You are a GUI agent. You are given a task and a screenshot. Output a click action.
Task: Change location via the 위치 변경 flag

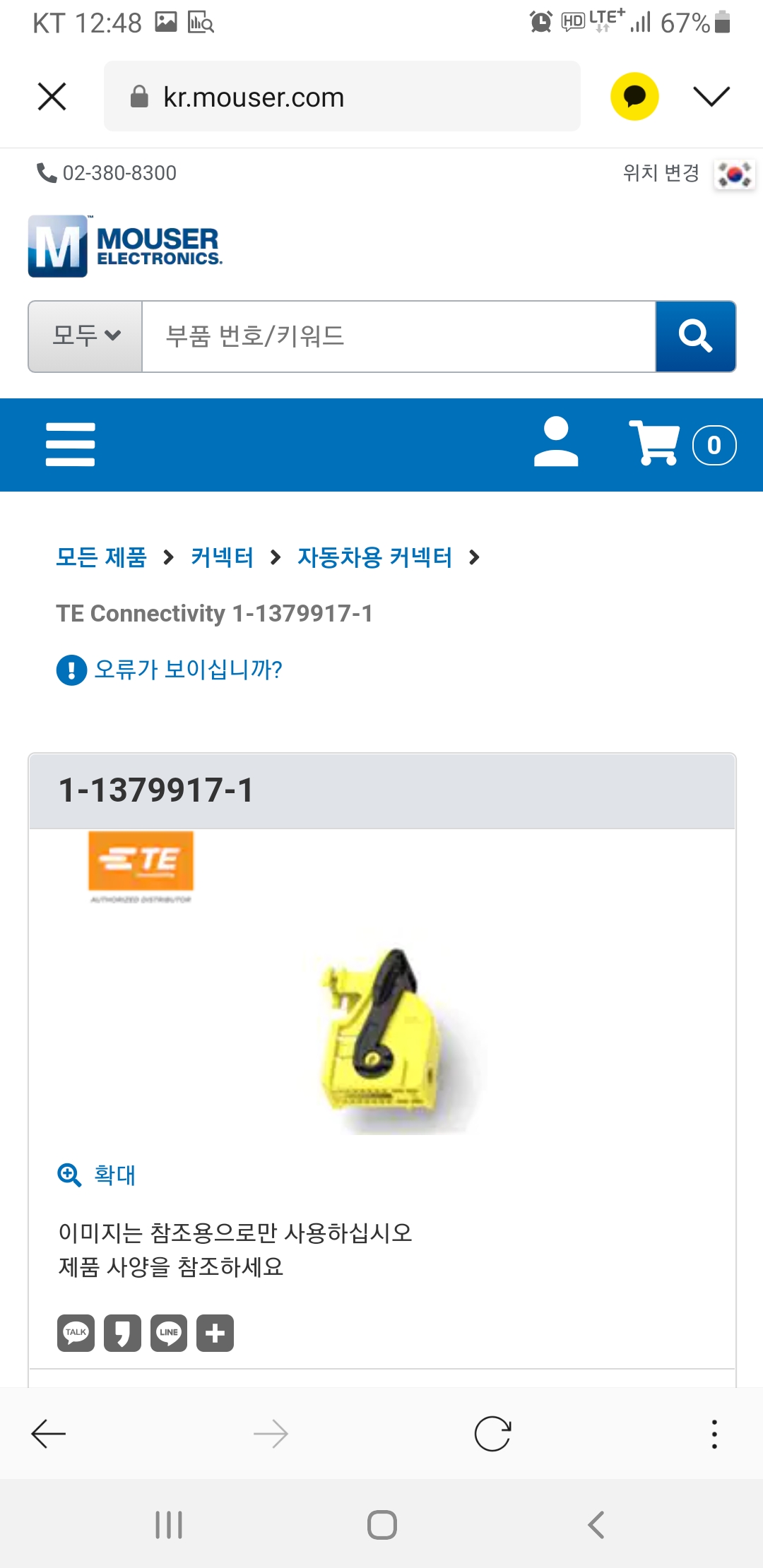pyautogui.click(x=734, y=174)
